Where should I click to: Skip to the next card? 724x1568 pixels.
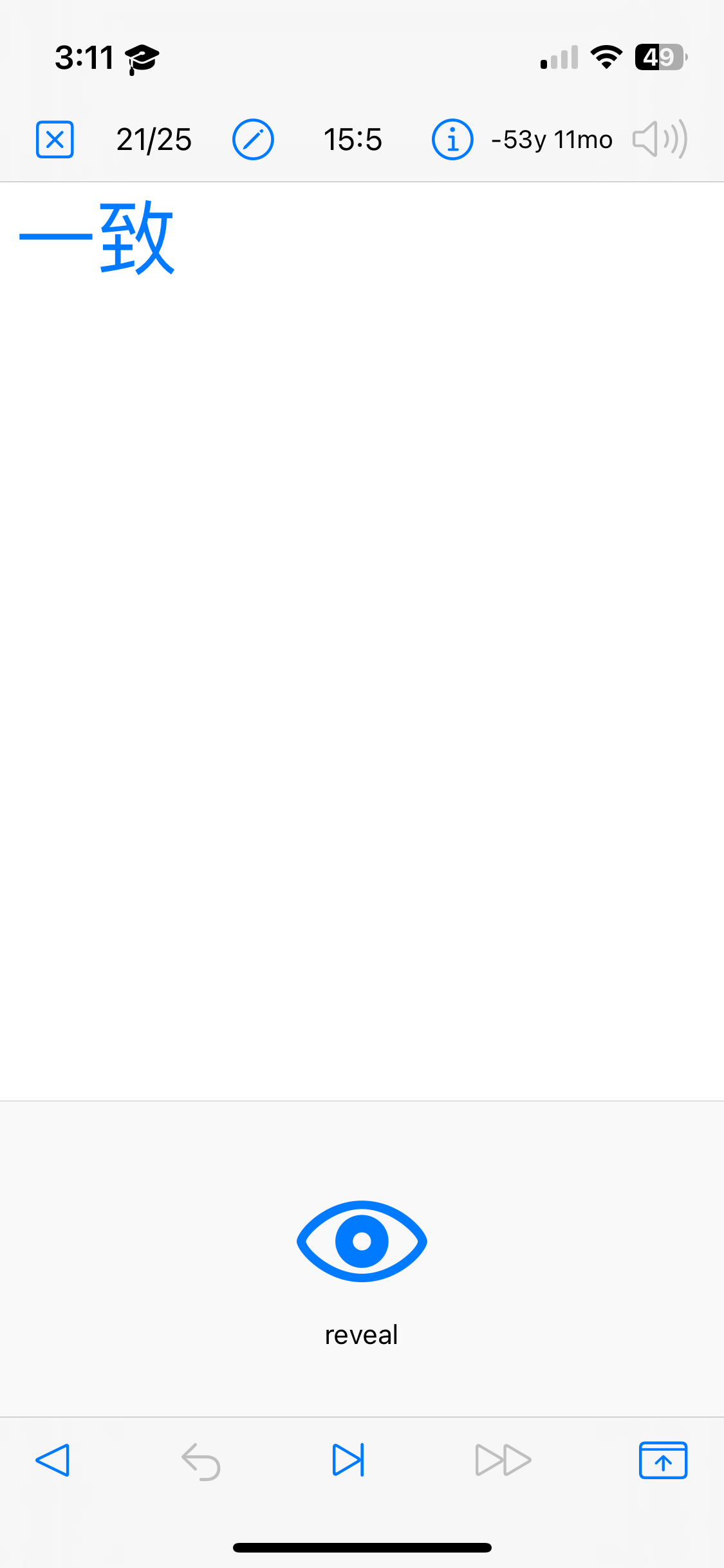pyautogui.click(x=348, y=1459)
